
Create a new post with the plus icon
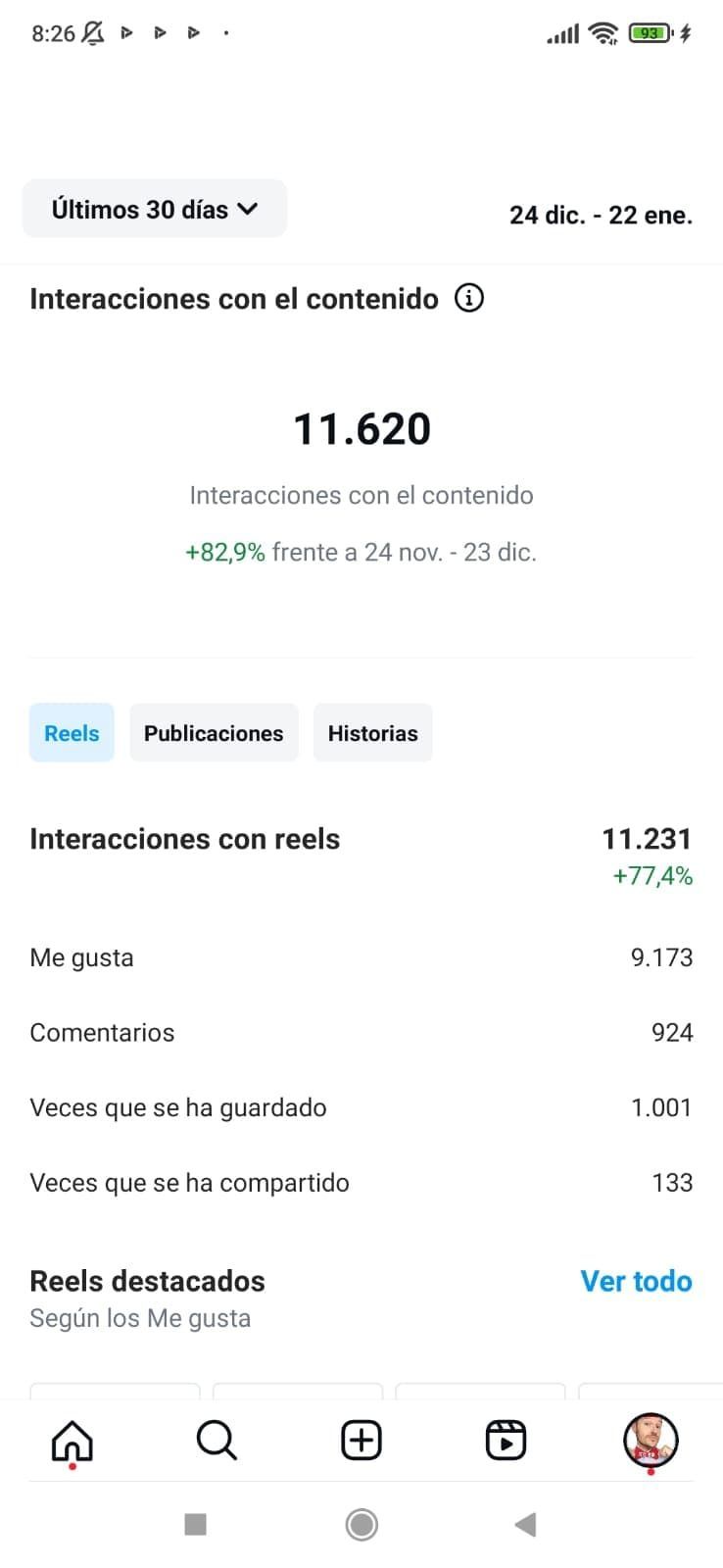point(361,1441)
